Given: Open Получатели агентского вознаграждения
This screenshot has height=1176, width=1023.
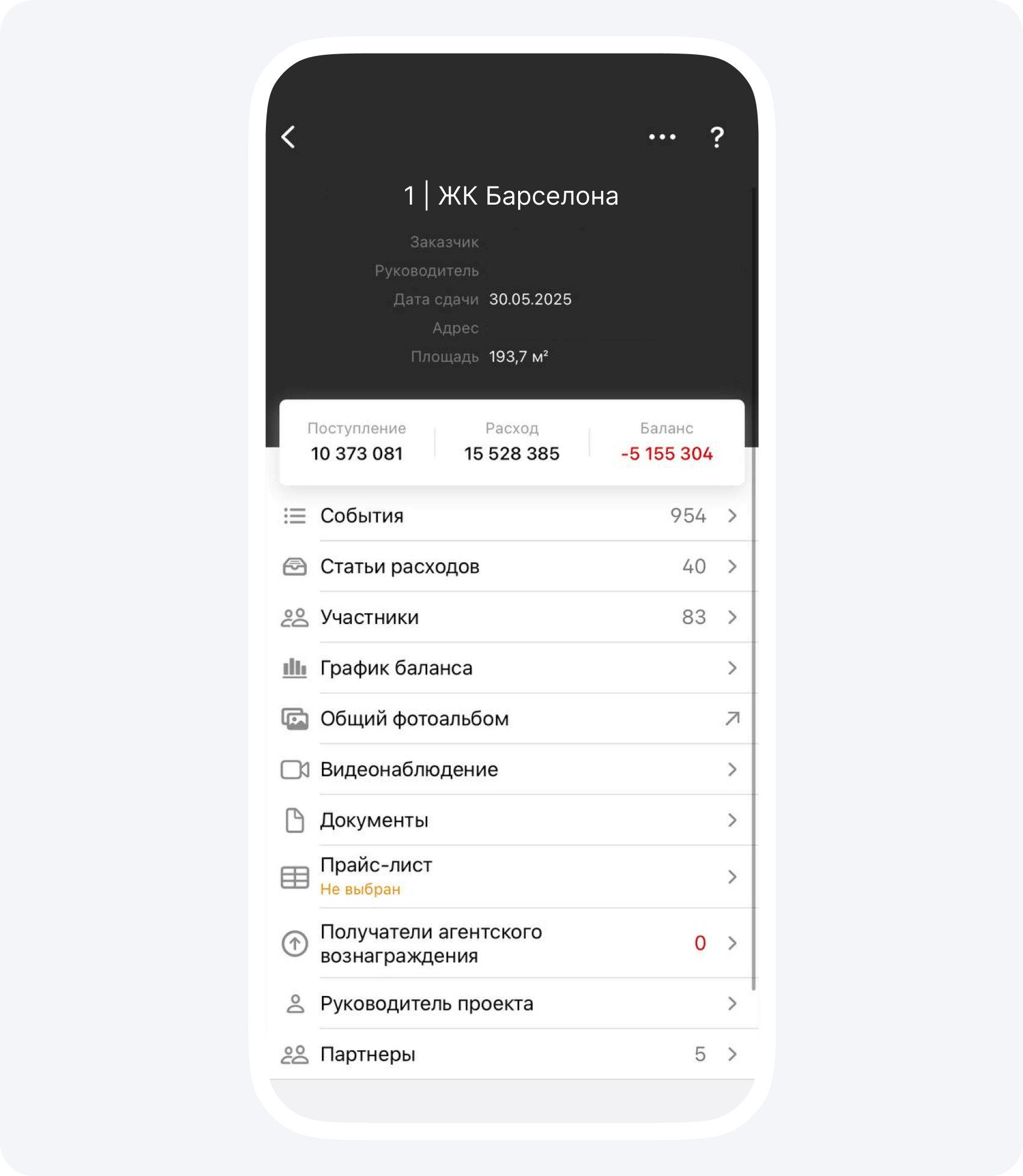Looking at the screenshot, I should [x=512, y=943].
